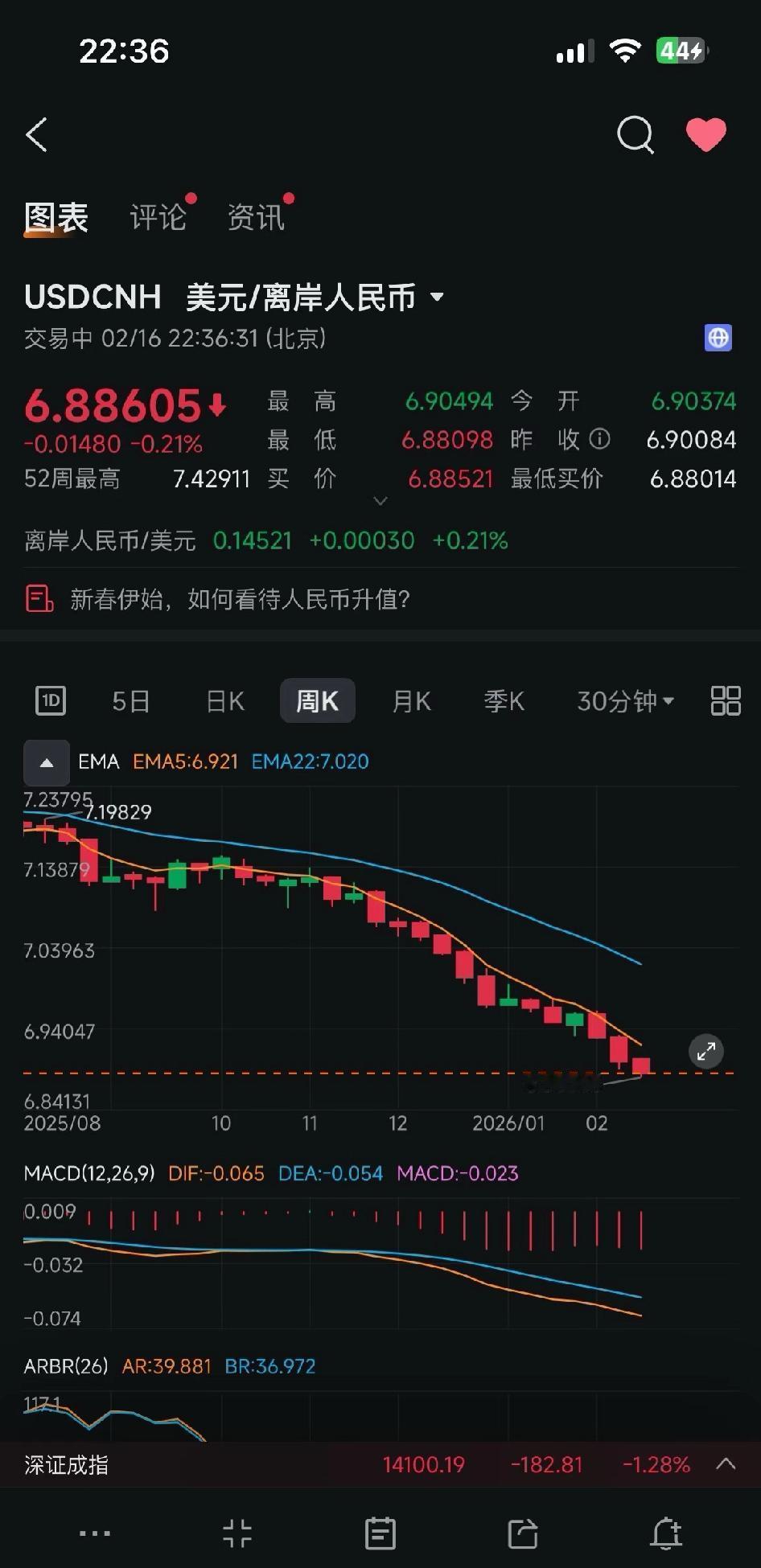The height and width of the screenshot is (1568, 761).
Task: Select the 1D period box
Action: (50, 700)
